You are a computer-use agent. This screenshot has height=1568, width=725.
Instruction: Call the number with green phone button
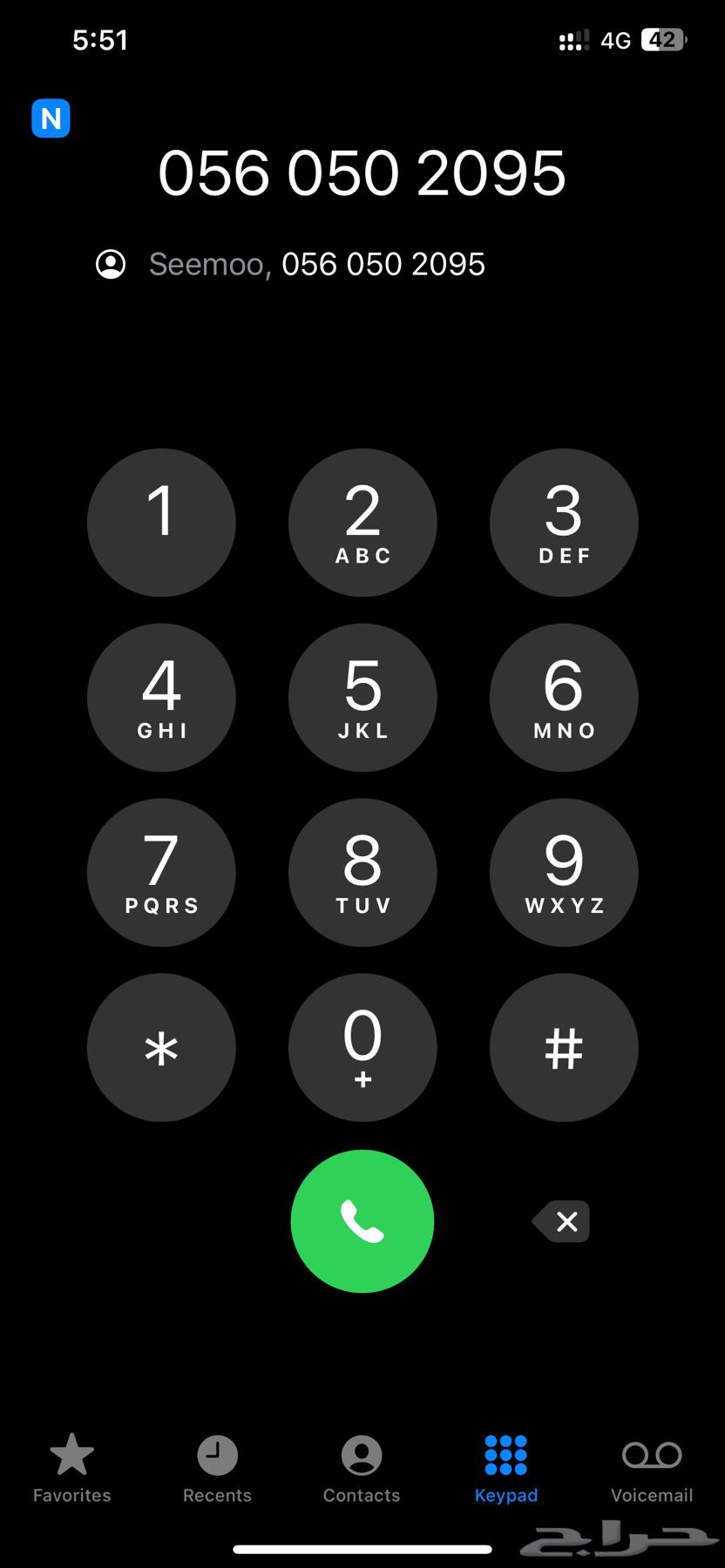click(362, 1221)
